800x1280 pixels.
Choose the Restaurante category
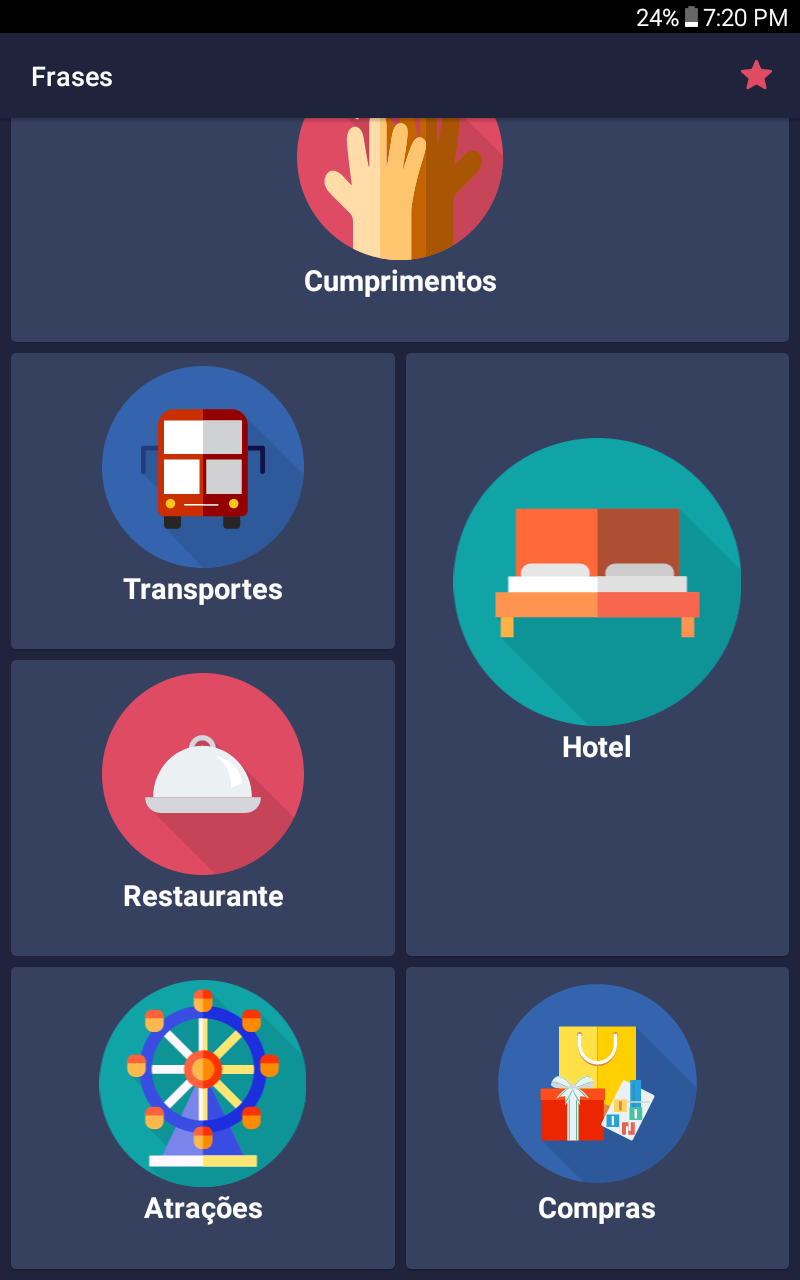[x=203, y=808]
